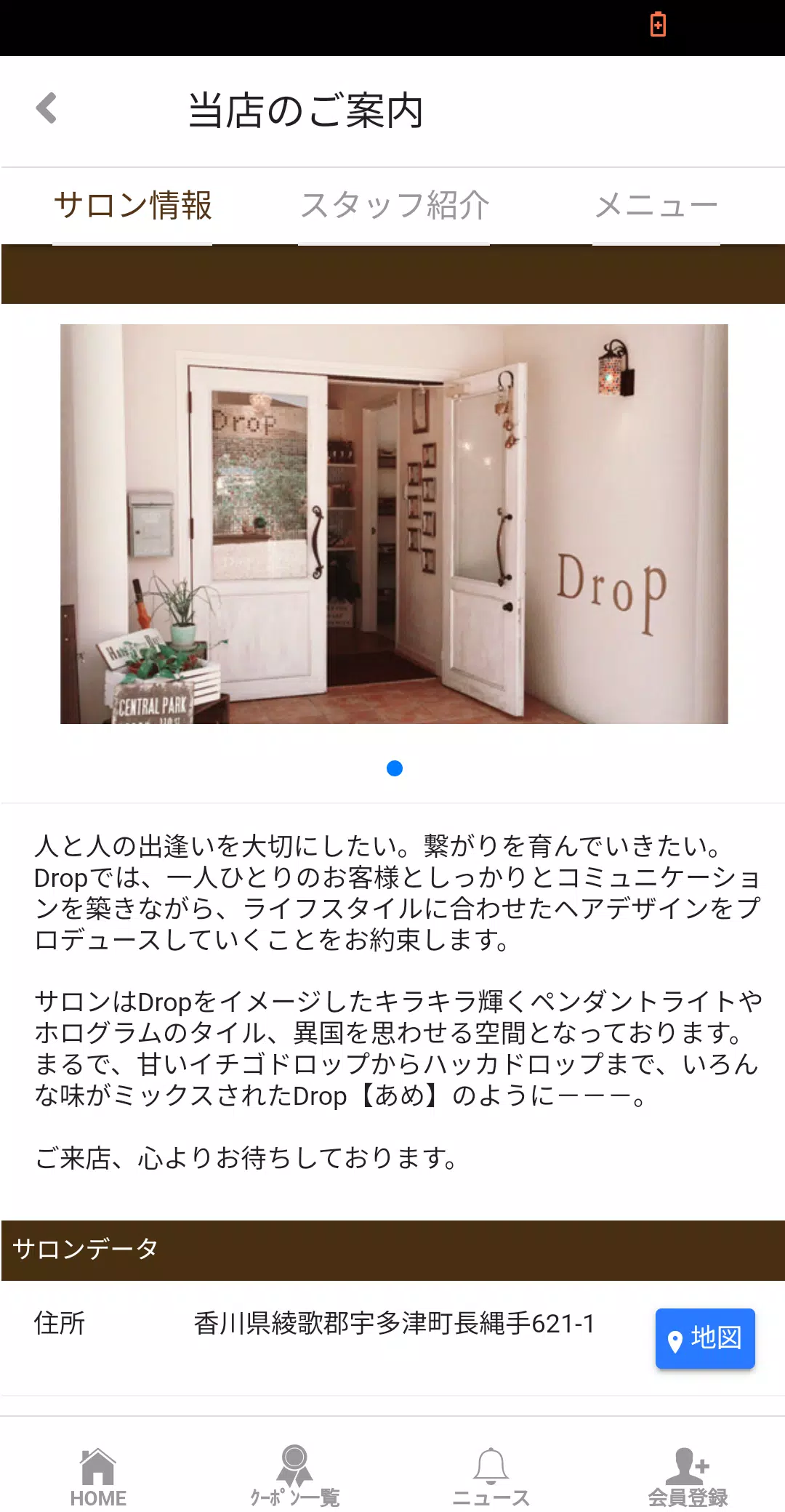This screenshot has width=785, height=1512.
Task: Click the salon address text
Action: pos(394,1324)
